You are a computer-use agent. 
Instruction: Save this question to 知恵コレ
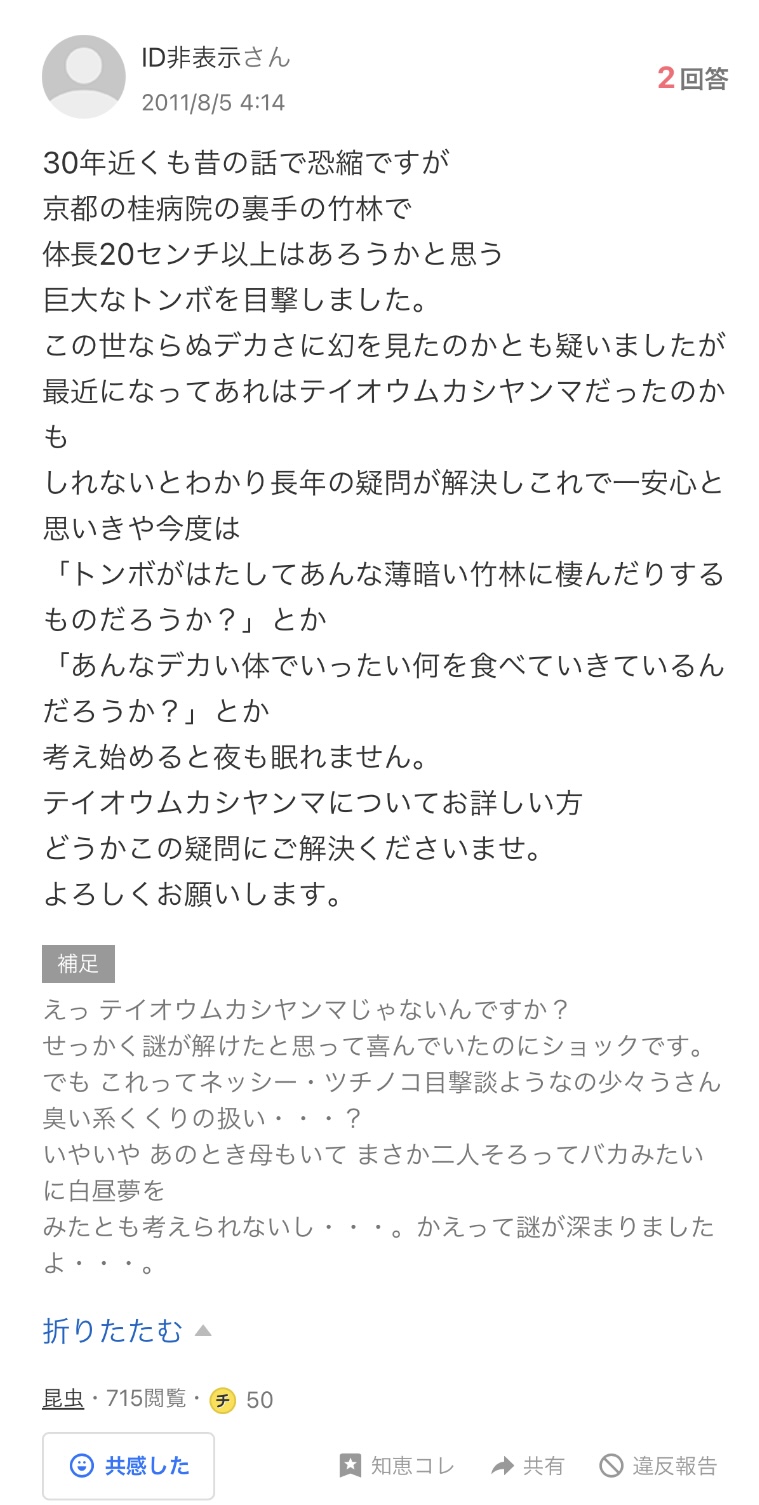click(397, 1466)
